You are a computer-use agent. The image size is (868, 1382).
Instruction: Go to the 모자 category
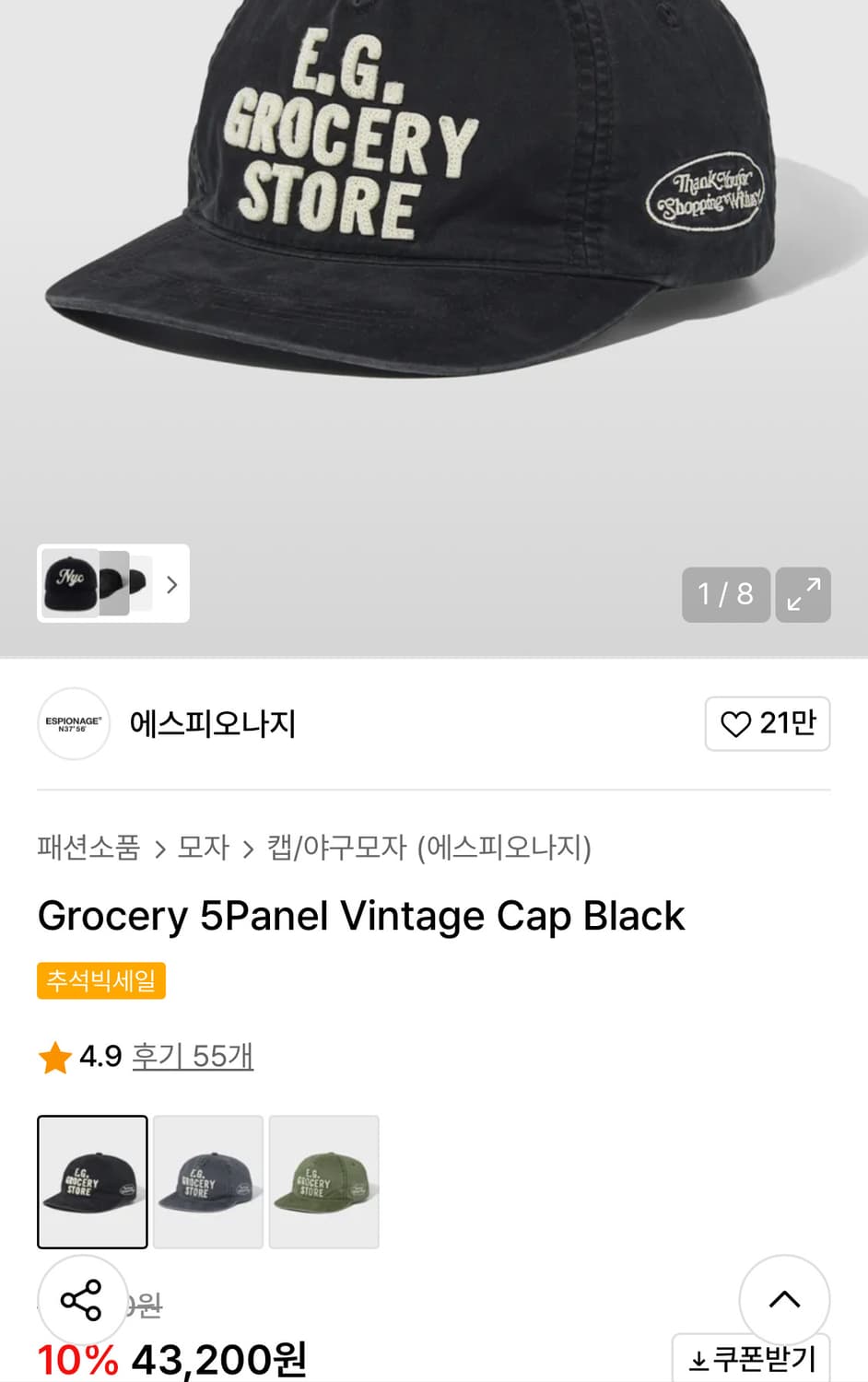(203, 847)
